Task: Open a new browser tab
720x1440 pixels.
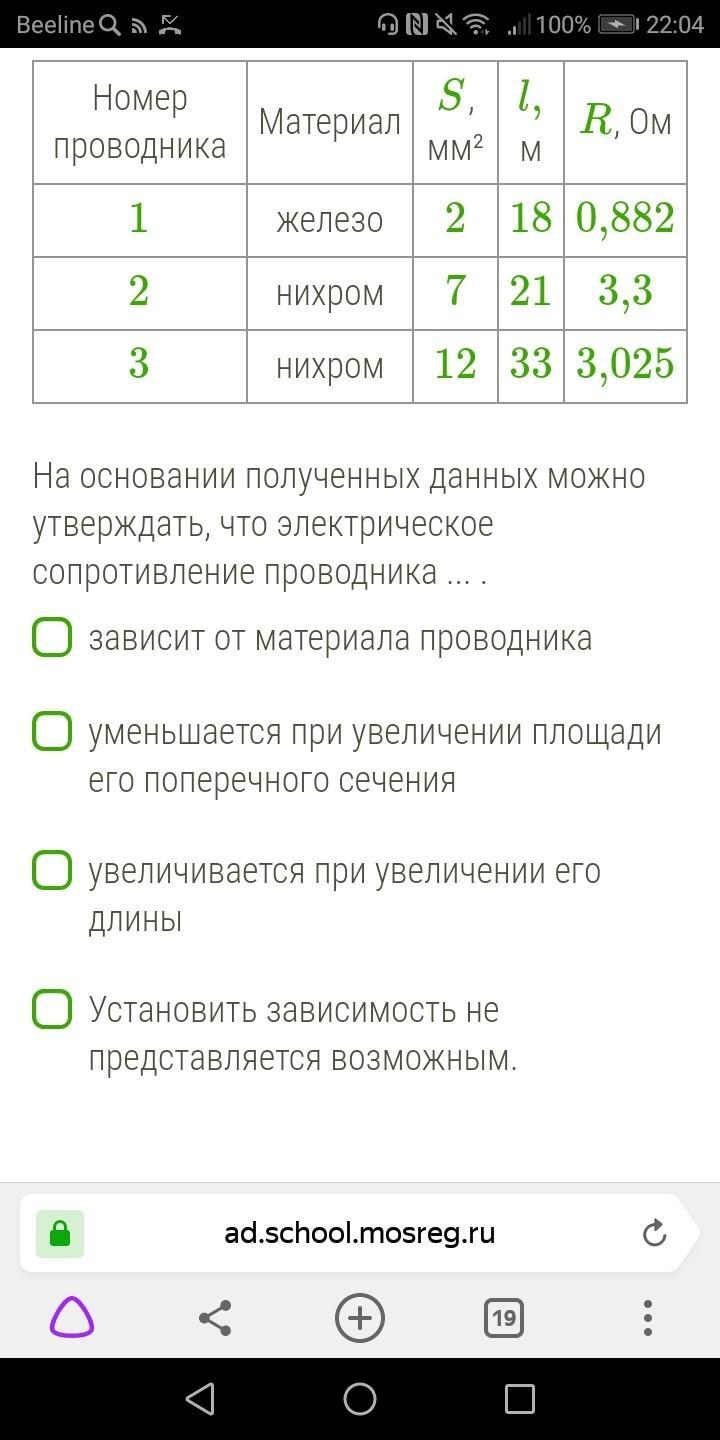Action: pyautogui.click(x=360, y=1318)
